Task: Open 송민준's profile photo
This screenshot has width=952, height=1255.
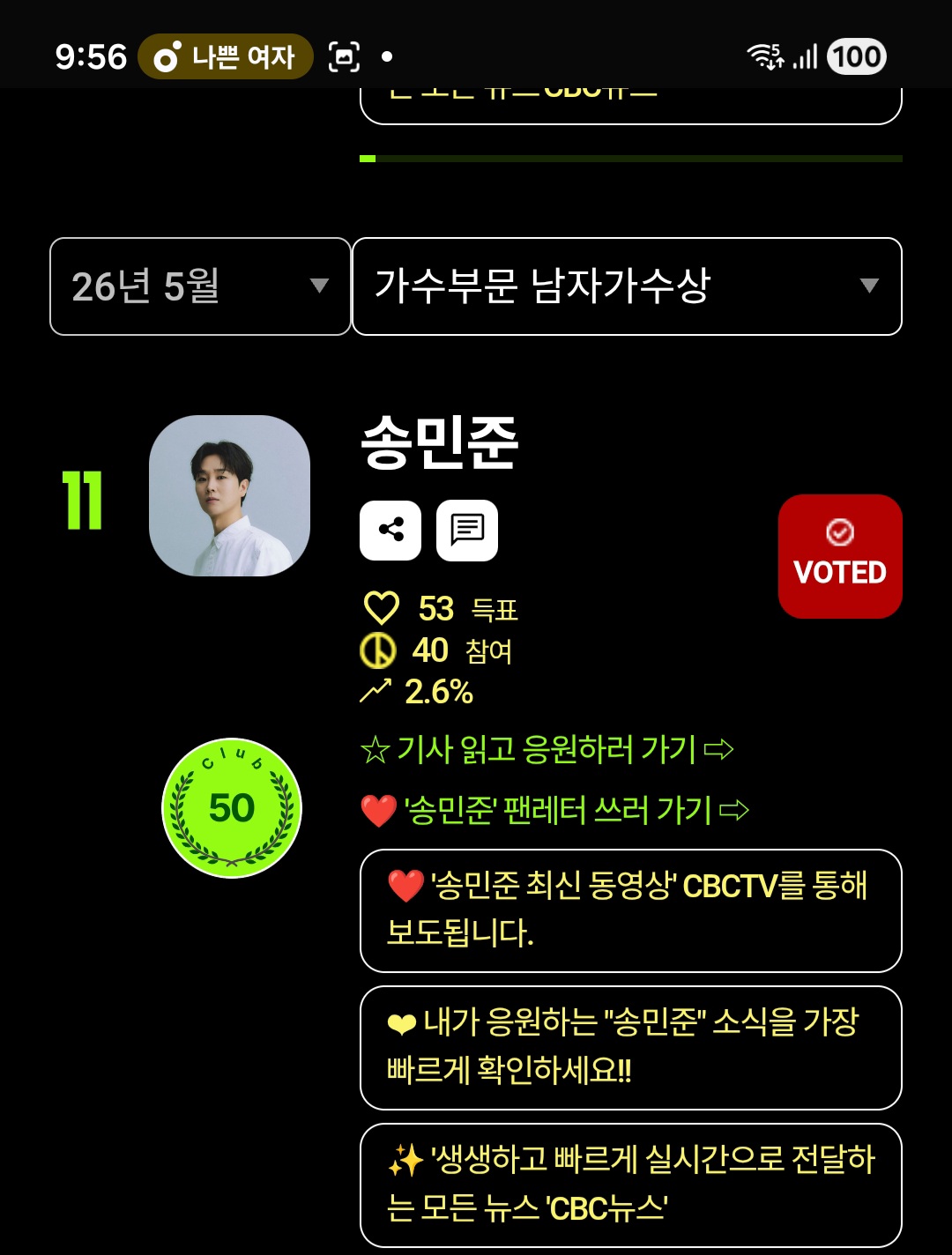Action: click(229, 495)
